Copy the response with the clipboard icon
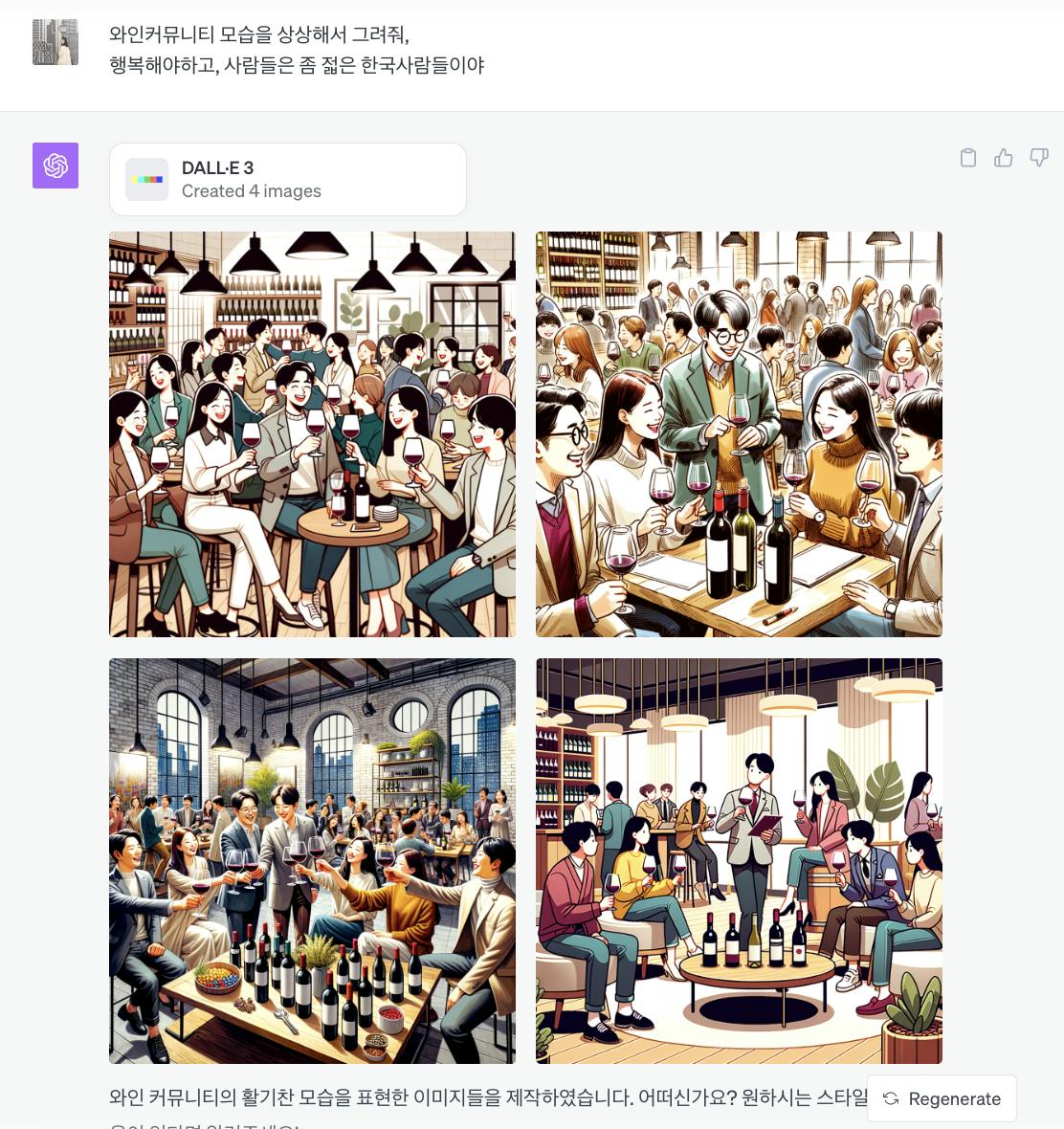This screenshot has height=1129, width=1064. point(968,158)
